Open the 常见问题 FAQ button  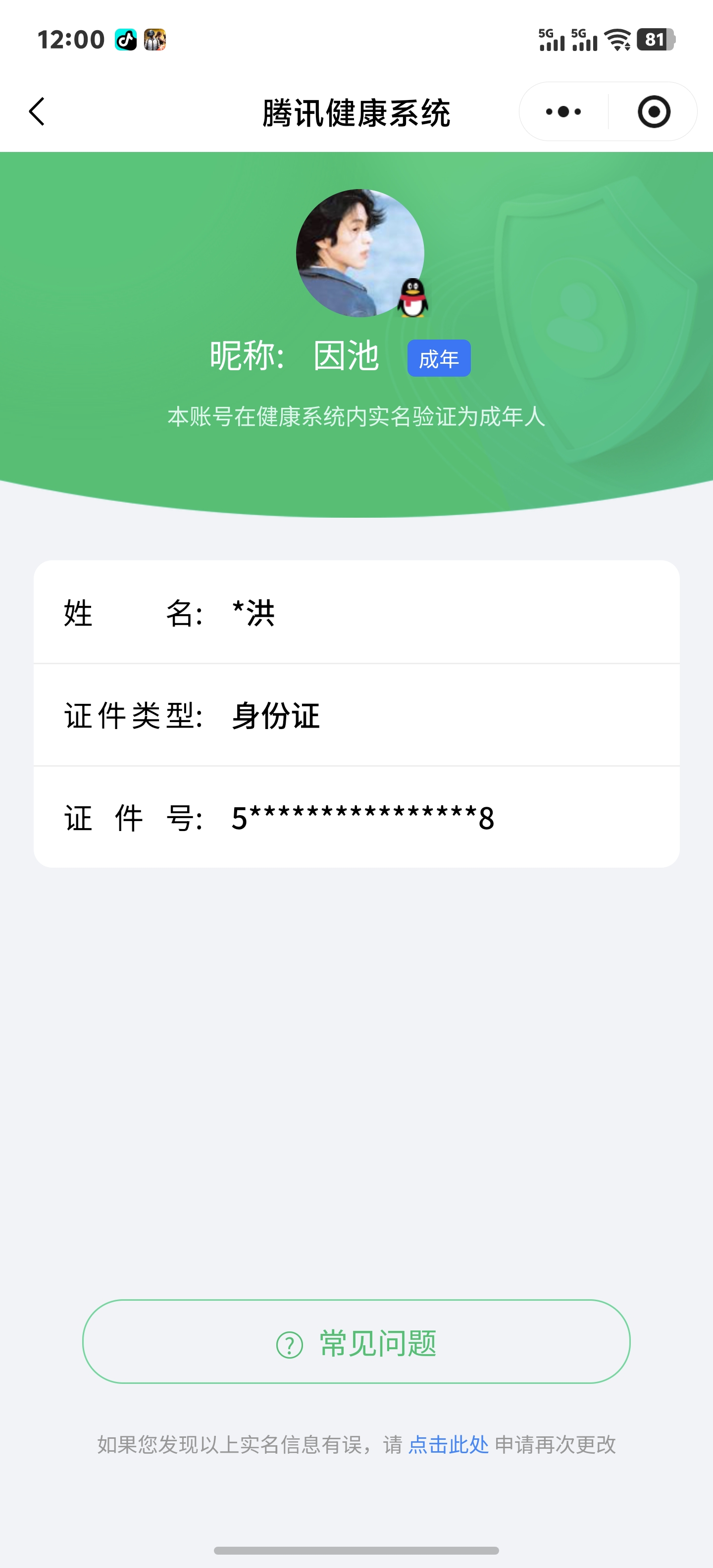point(356,1342)
